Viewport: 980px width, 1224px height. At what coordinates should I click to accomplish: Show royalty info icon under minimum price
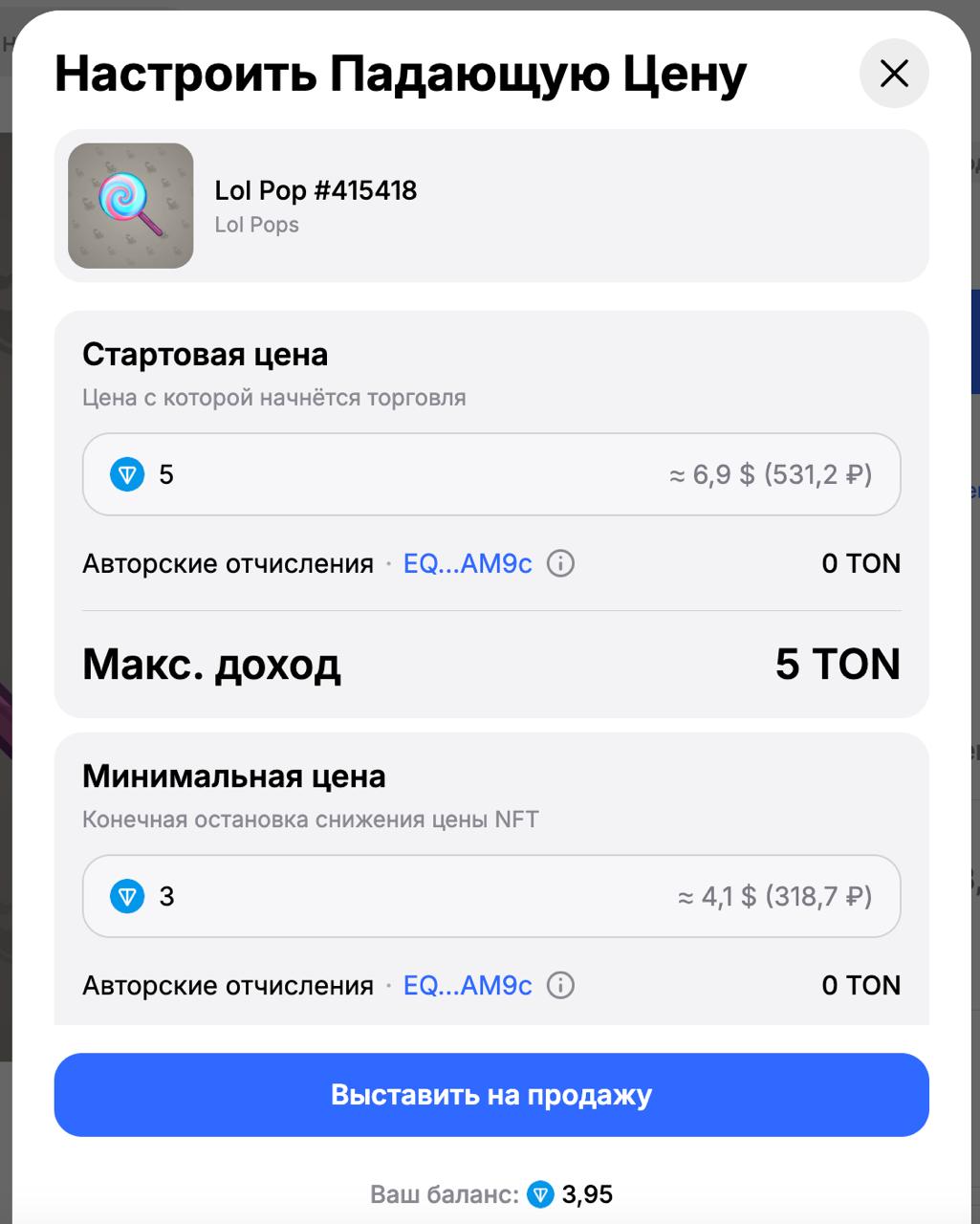point(560,985)
